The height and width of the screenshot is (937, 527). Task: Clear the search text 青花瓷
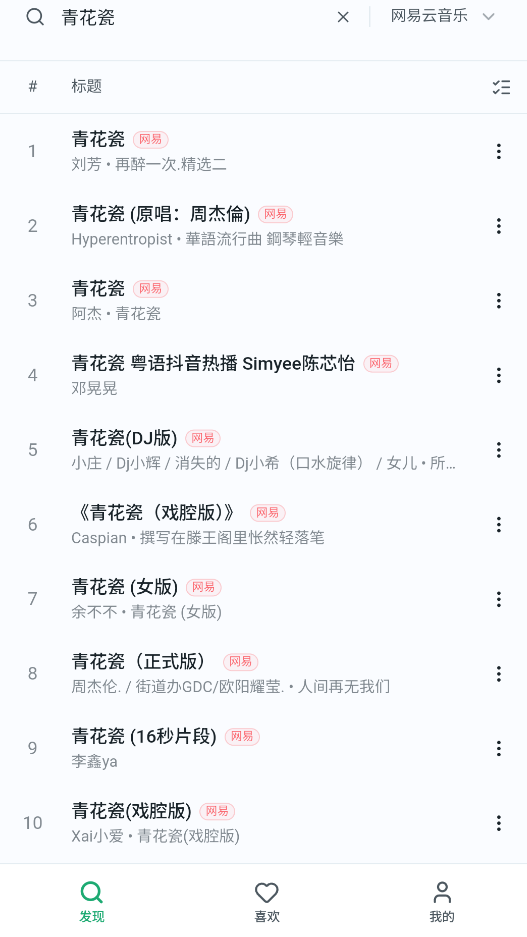tap(343, 17)
